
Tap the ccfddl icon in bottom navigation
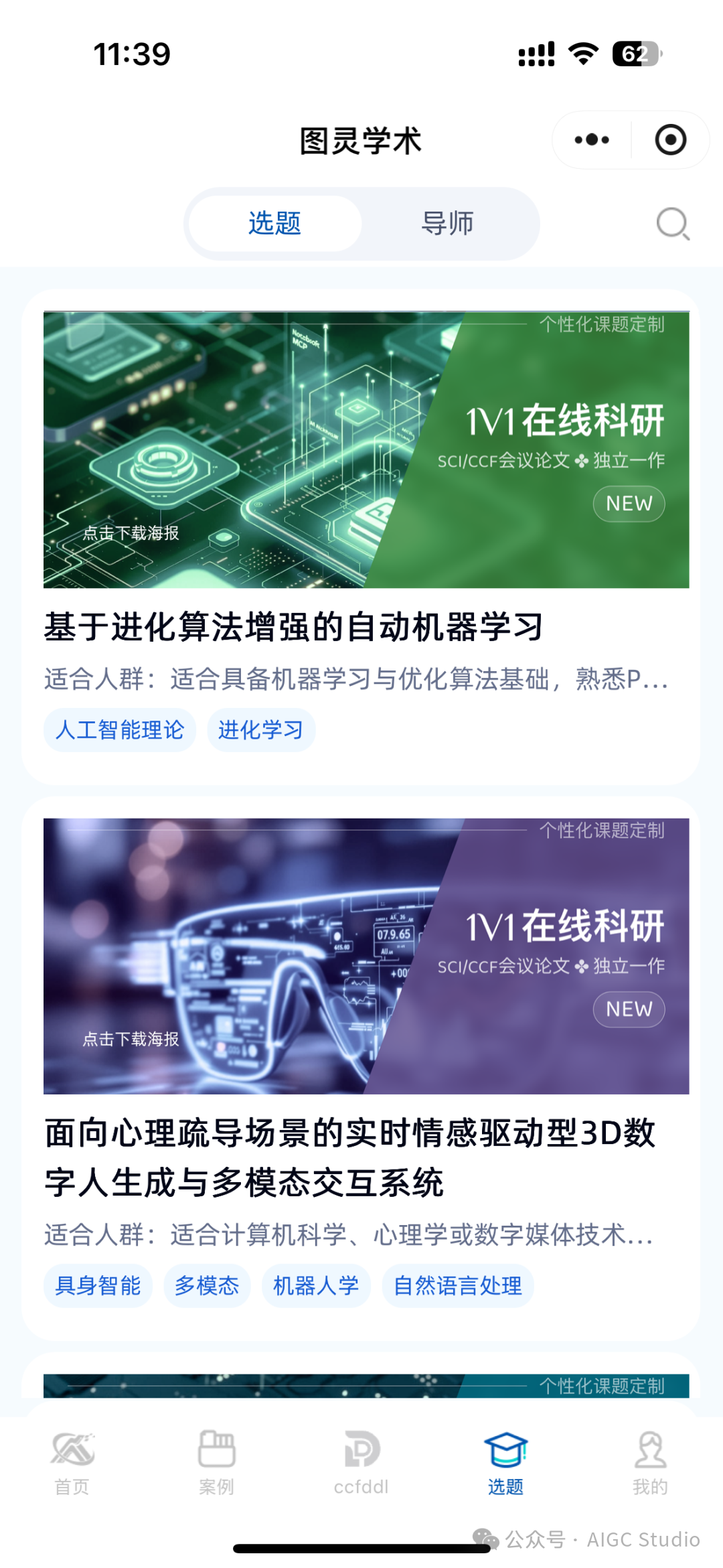point(361,1467)
